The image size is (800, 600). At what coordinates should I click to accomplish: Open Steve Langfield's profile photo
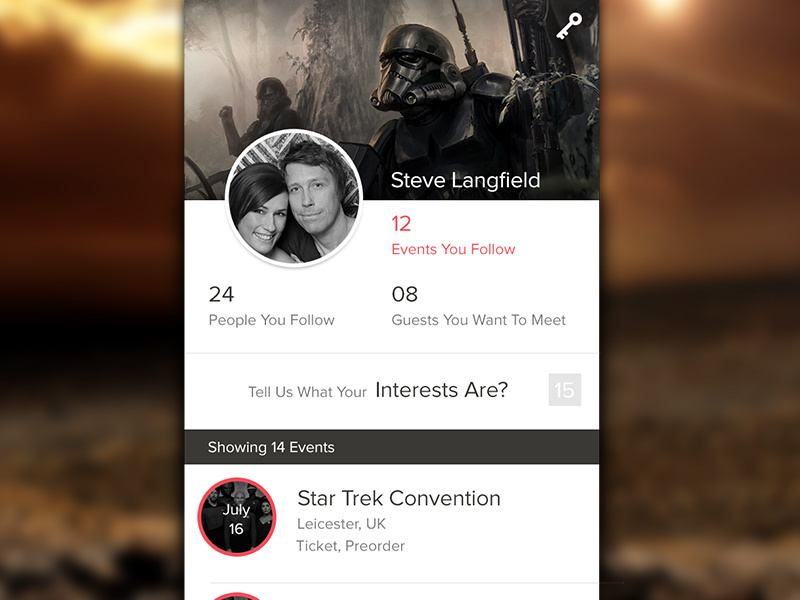click(294, 199)
